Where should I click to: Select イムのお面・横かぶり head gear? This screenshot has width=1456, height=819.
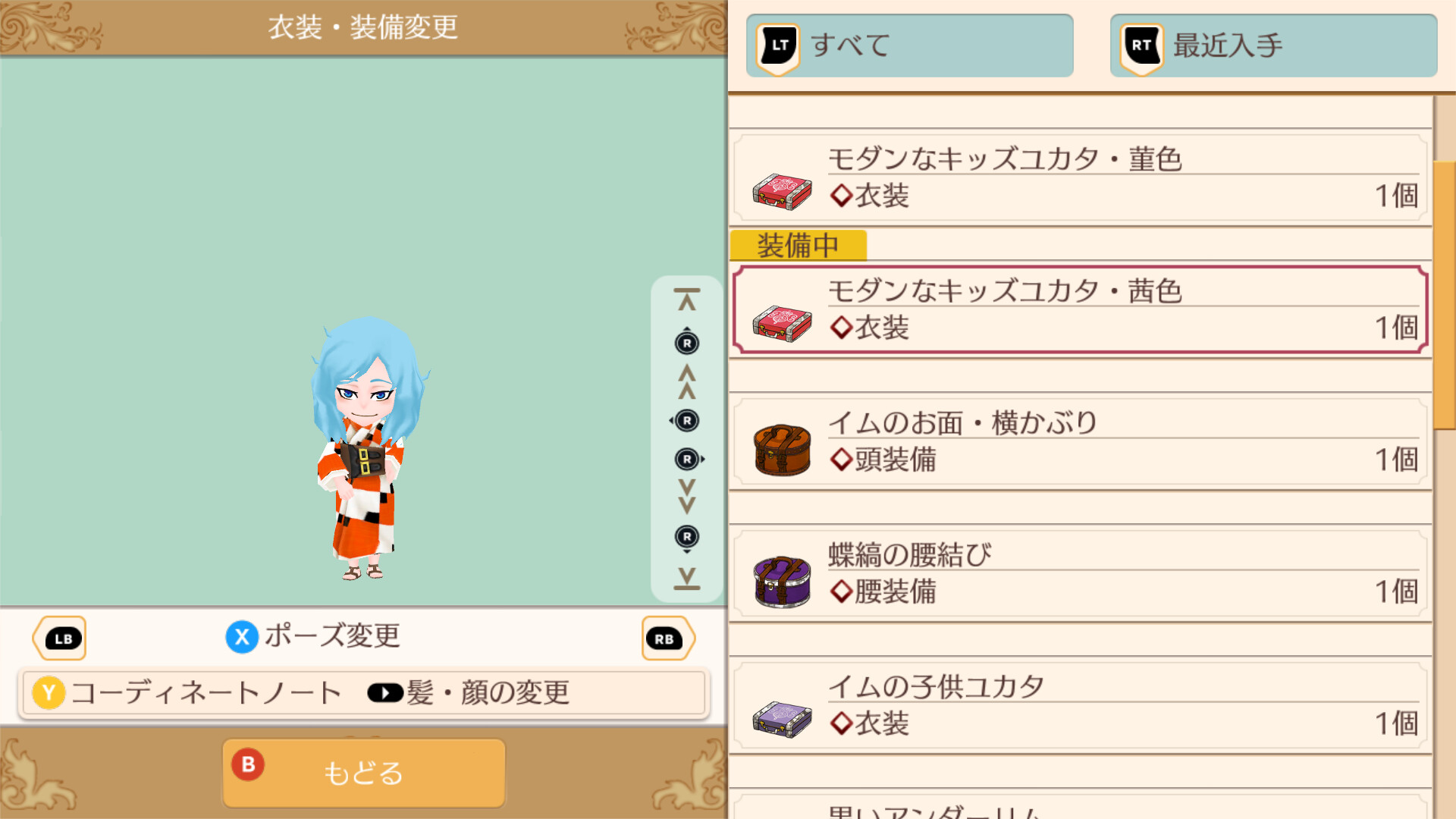click(x=1081, y=442)
